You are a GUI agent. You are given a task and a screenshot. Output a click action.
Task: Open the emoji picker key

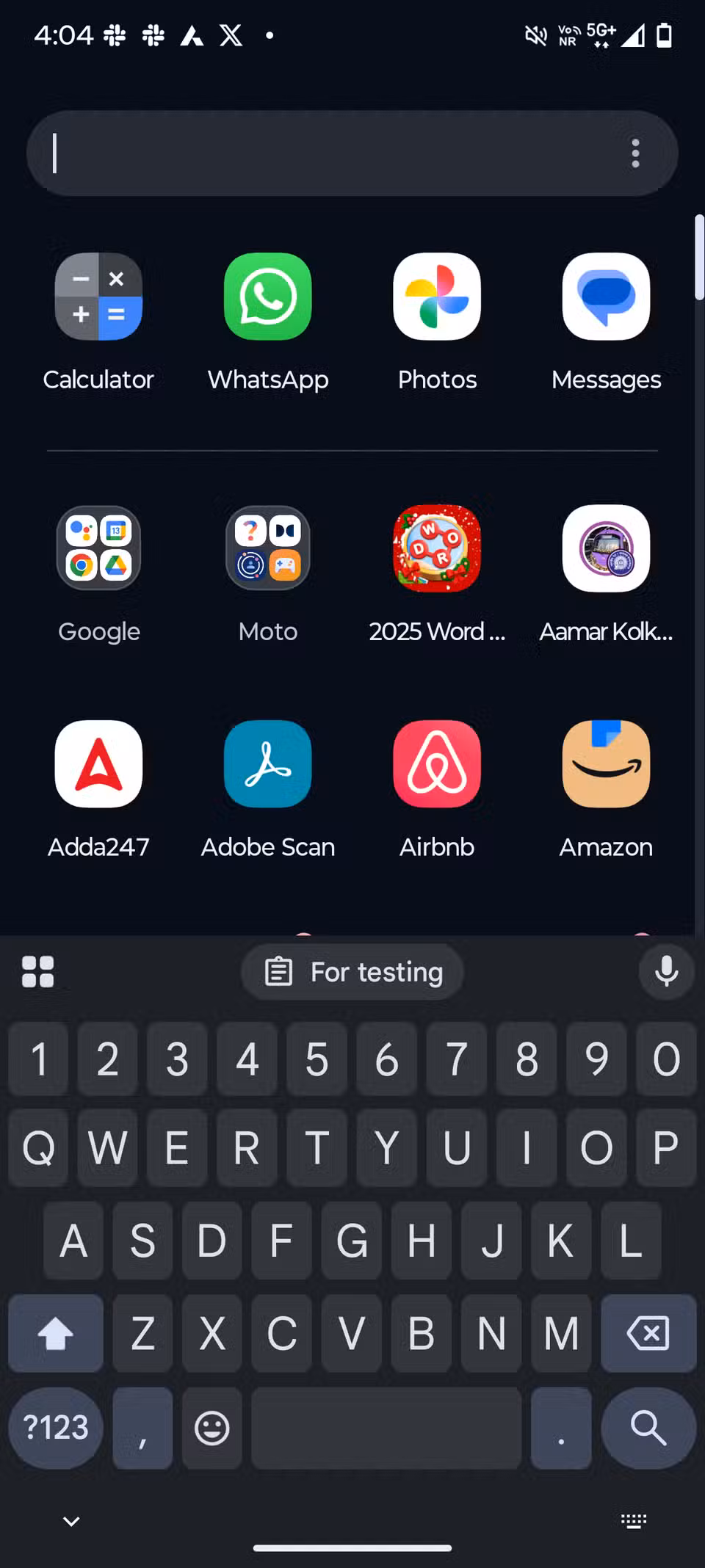211,1428
